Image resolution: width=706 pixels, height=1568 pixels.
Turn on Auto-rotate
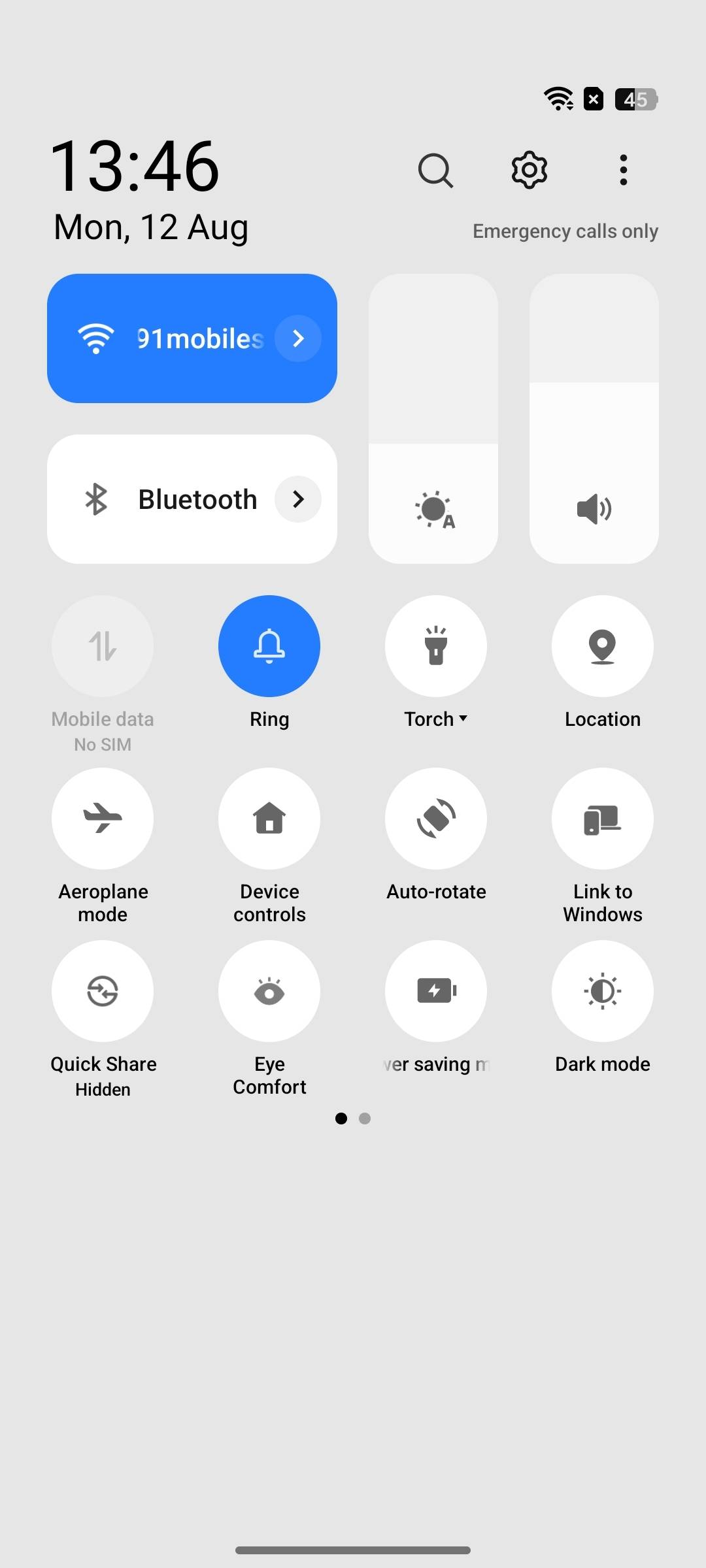click(x=436, y=819)
